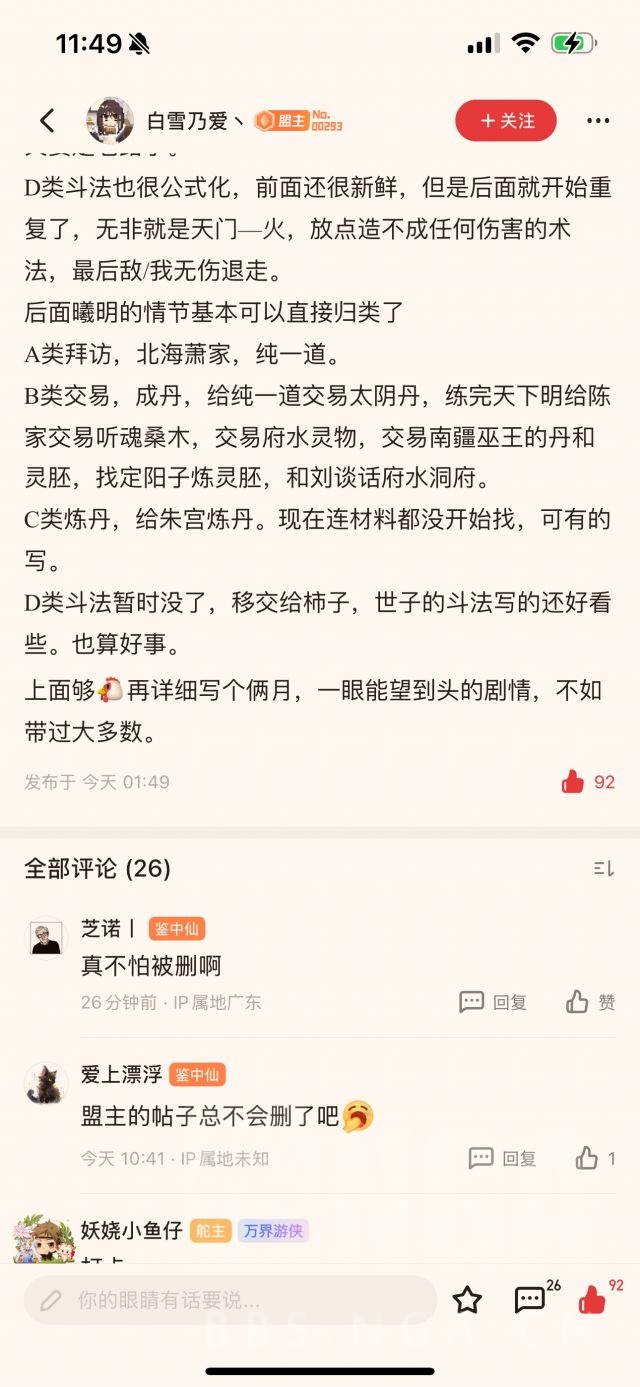This screenshot has width=640, height=1387.
Task: Go back using the top-left arrow
Action: point(47,121)
